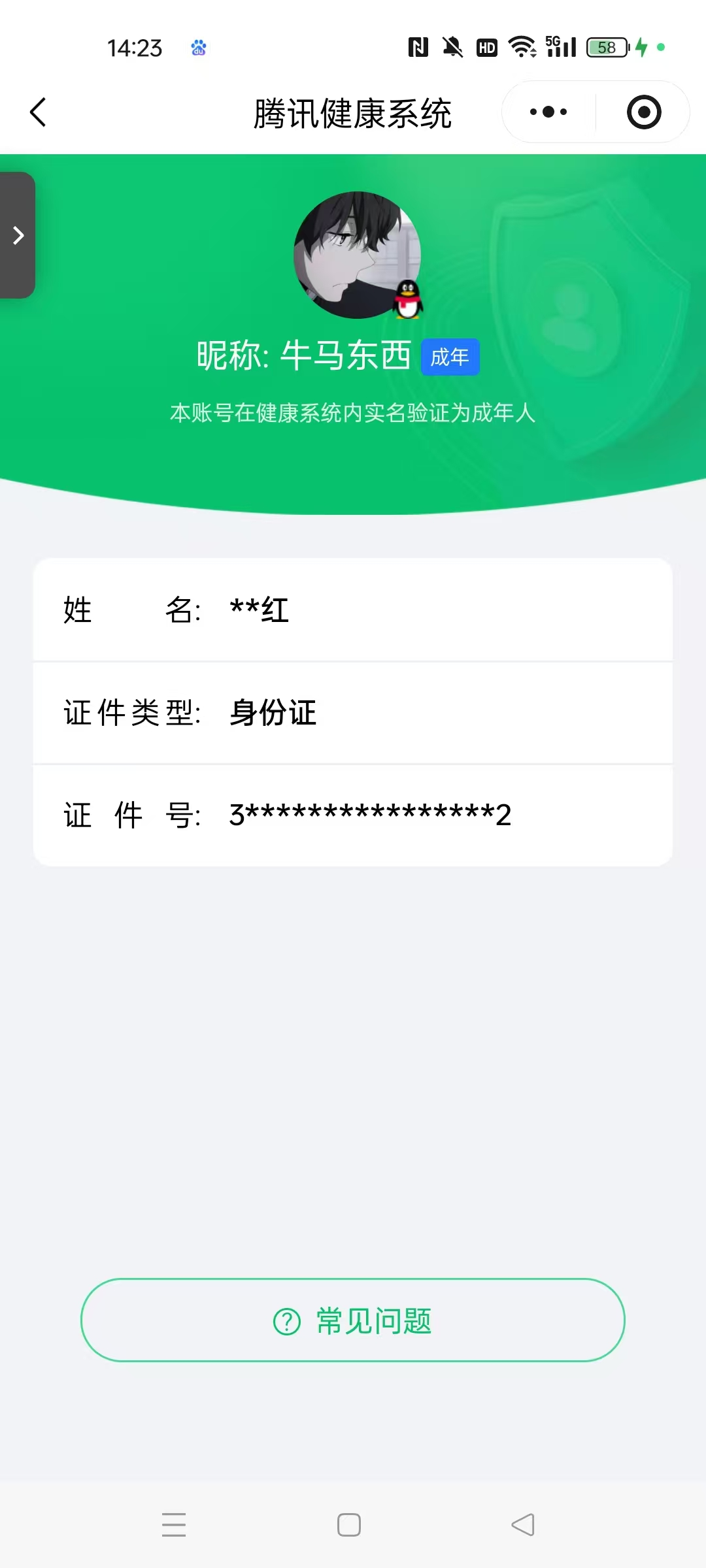Open the 常见问题 FAQ button
Image resolution: width=706 pixels, height=1568 pixels.
coord(353,1320)
